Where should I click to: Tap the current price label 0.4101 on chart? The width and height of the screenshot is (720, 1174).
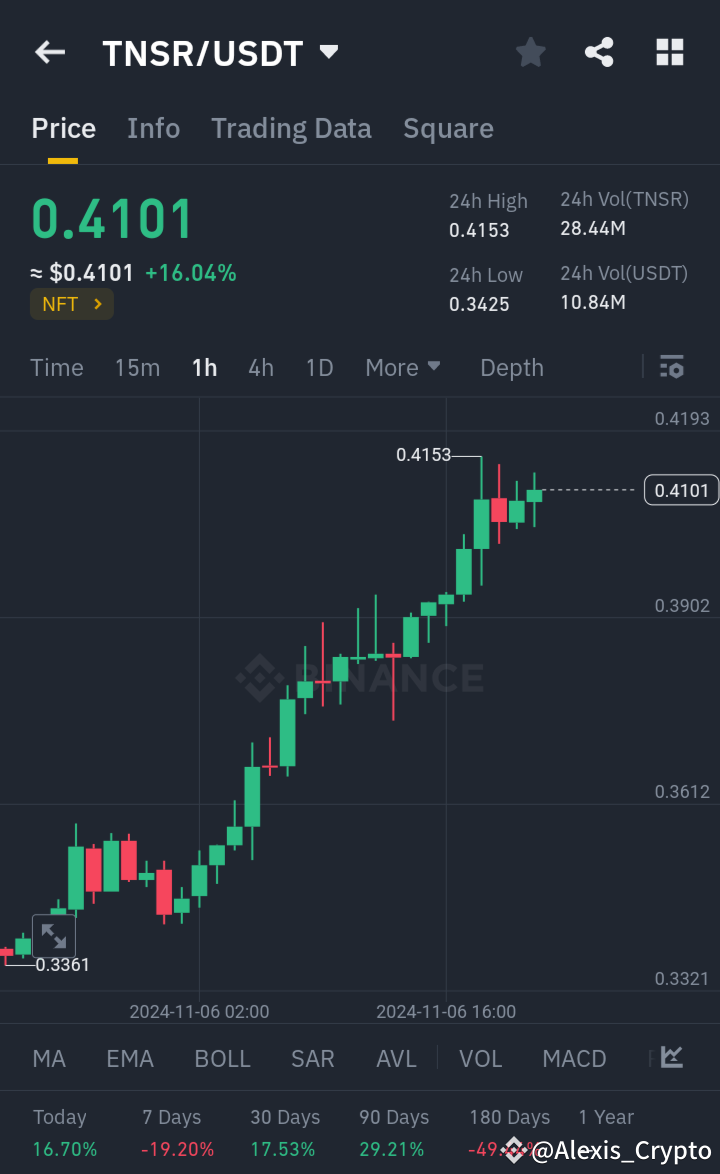(681, 490)
